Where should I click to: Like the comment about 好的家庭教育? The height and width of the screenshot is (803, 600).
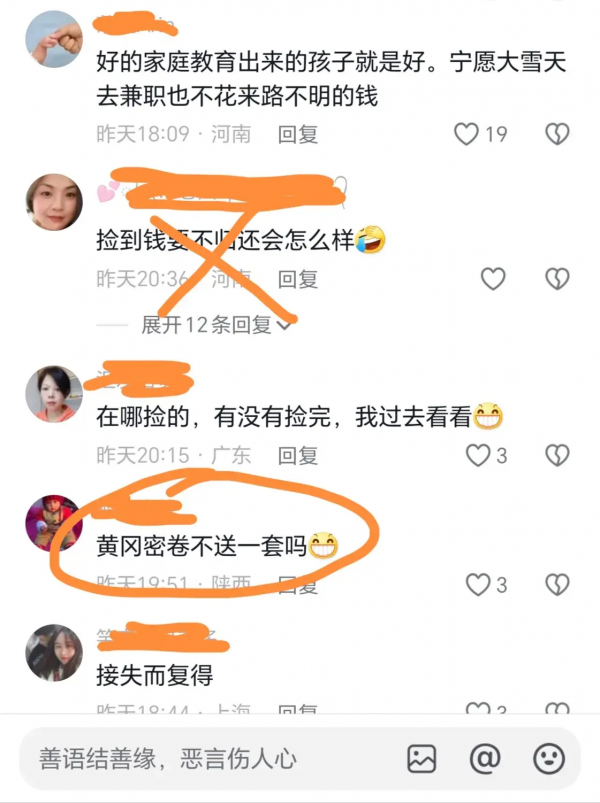[467, 134]
